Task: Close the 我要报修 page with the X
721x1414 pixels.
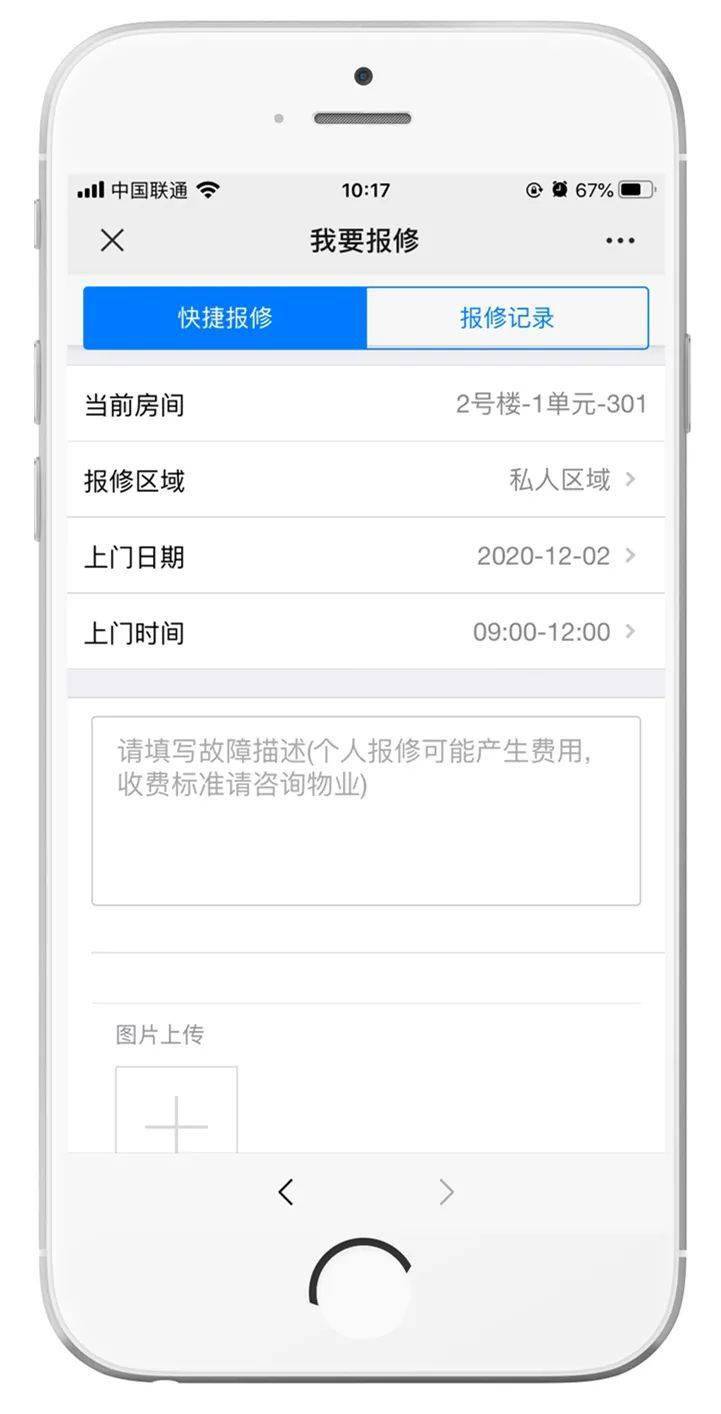Action: point(112,241)
